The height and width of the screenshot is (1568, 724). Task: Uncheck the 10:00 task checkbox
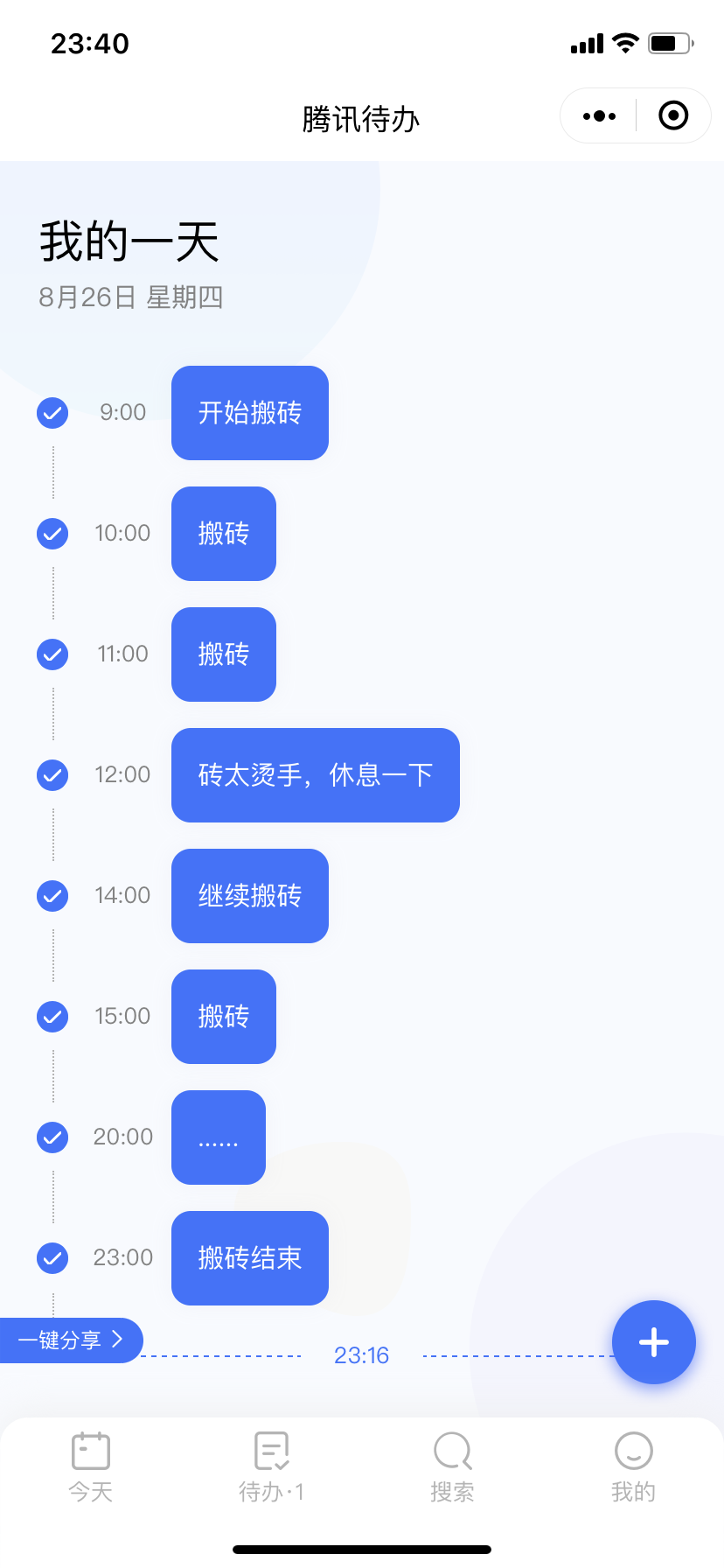(52, 533)
